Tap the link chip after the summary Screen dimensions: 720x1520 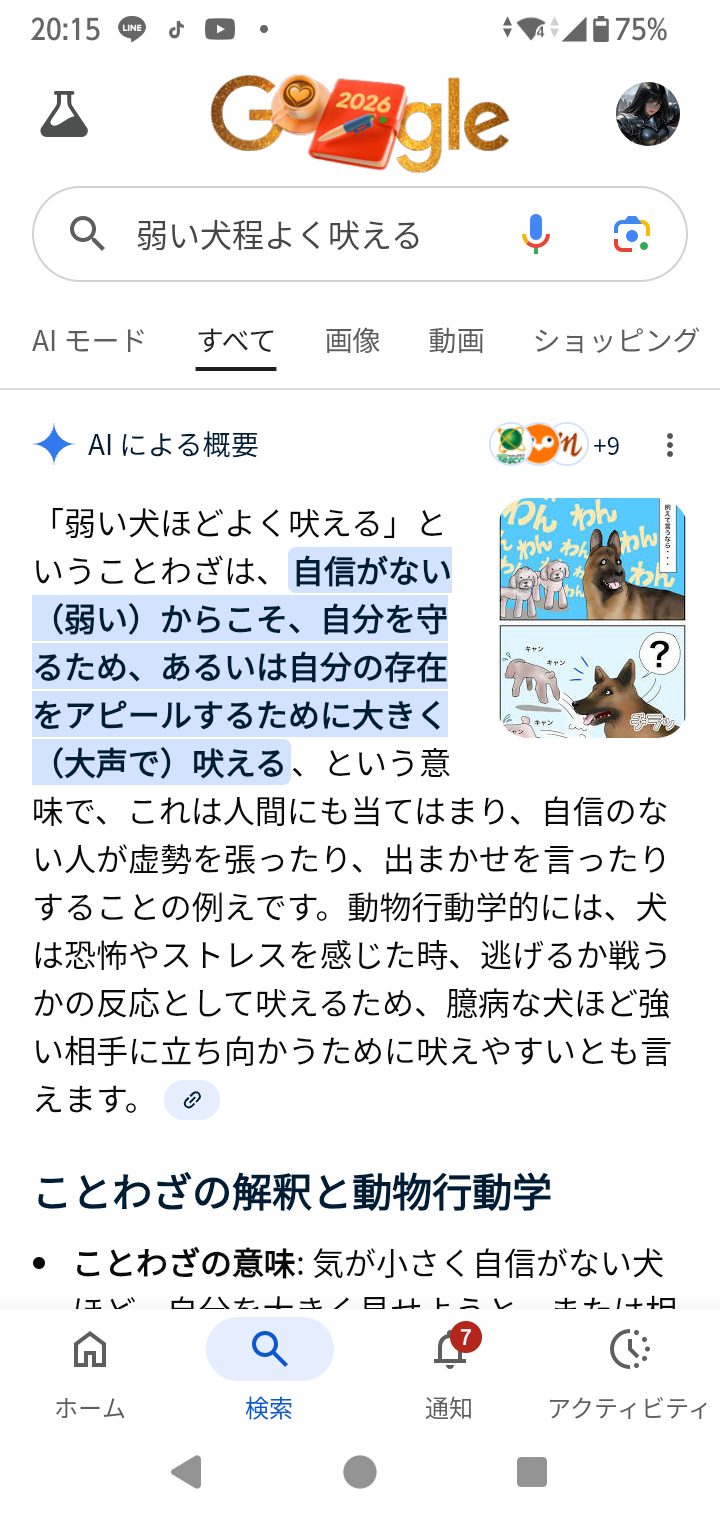coord(192,1101)
